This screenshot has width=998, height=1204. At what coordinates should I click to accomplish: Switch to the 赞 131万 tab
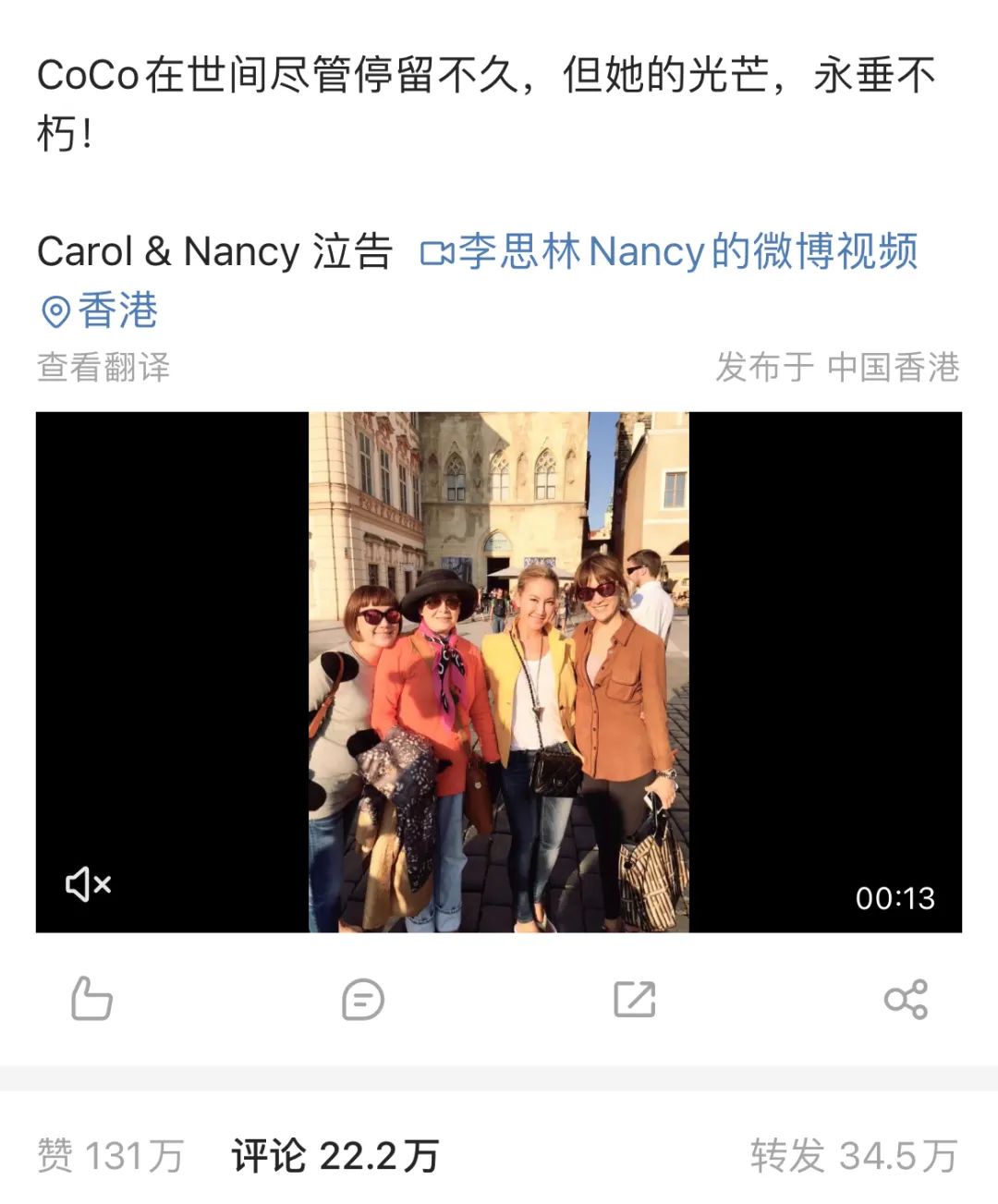pyautogui.click(x=111, y=1156)
